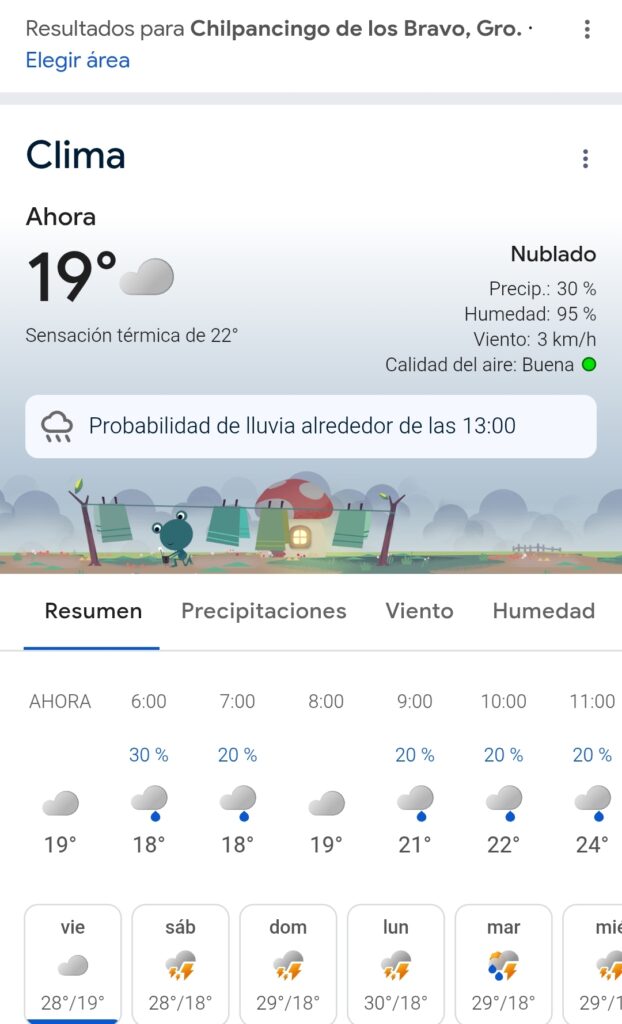Viewport: 622px width, 1024px height.
Task: Select the sáb daily forecast card
Action: click(180, 963)
